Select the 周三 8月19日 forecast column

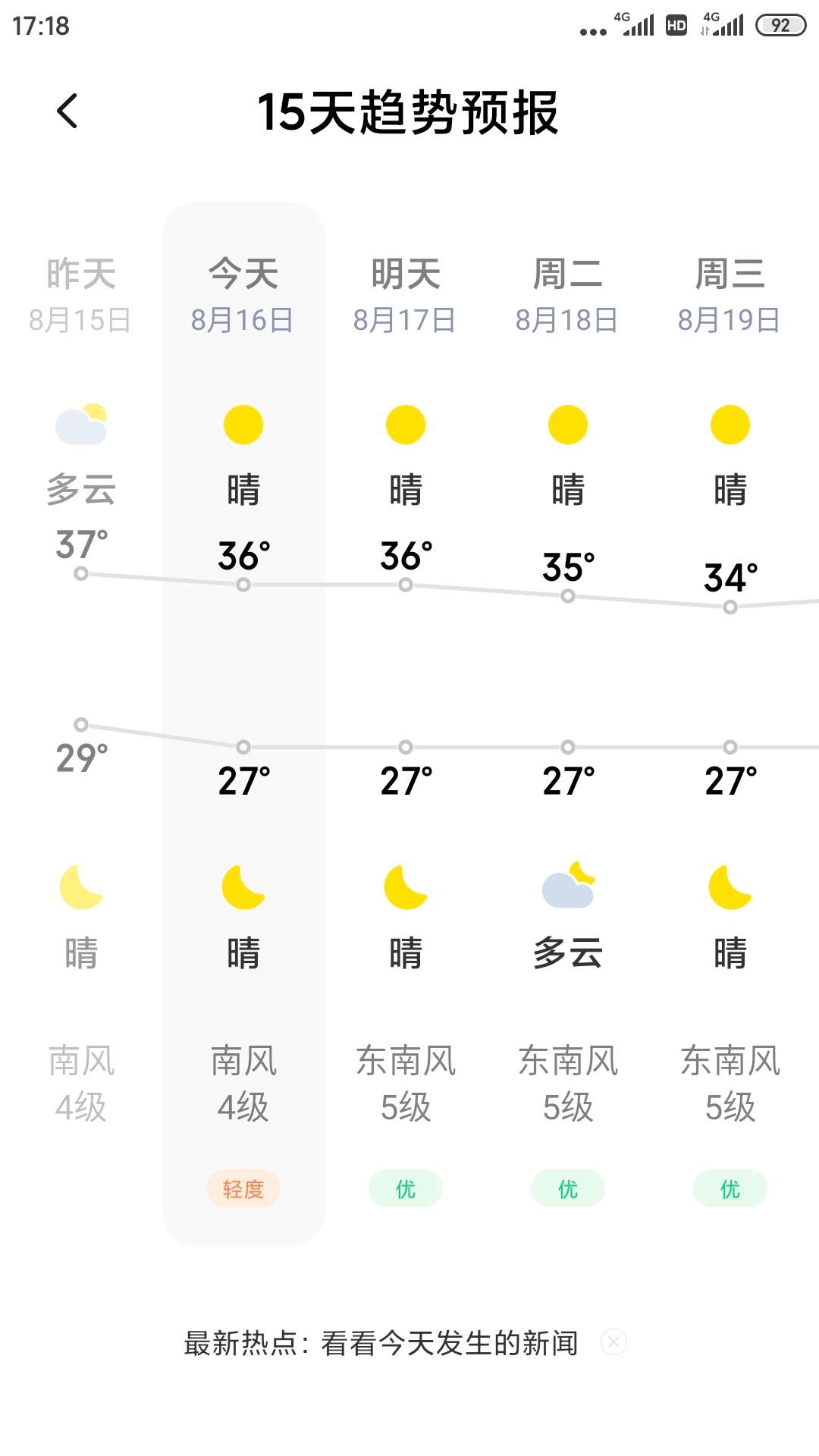[x=730, y=723]
